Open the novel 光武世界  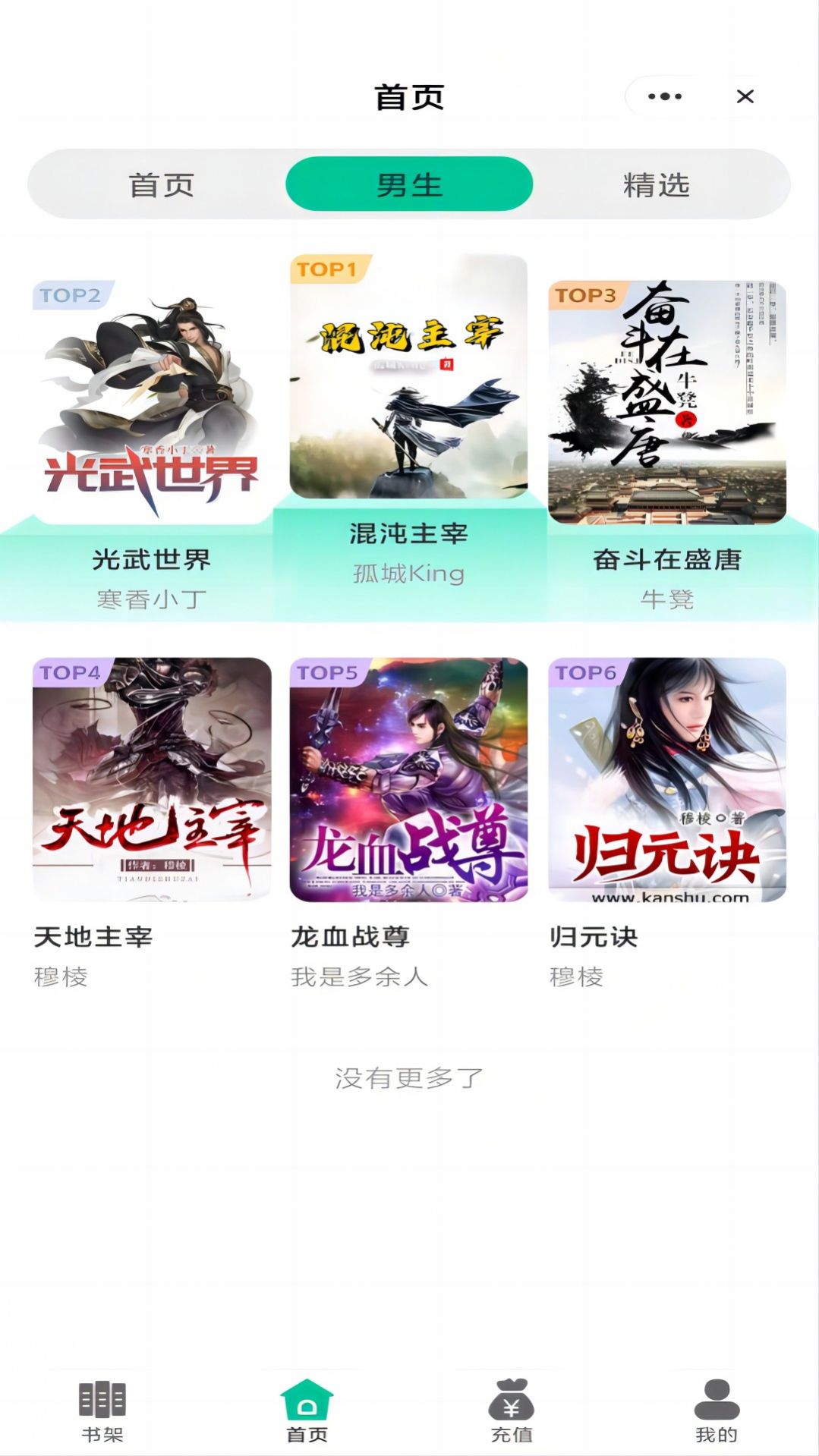pyautogui.click(x=152, y=403)
